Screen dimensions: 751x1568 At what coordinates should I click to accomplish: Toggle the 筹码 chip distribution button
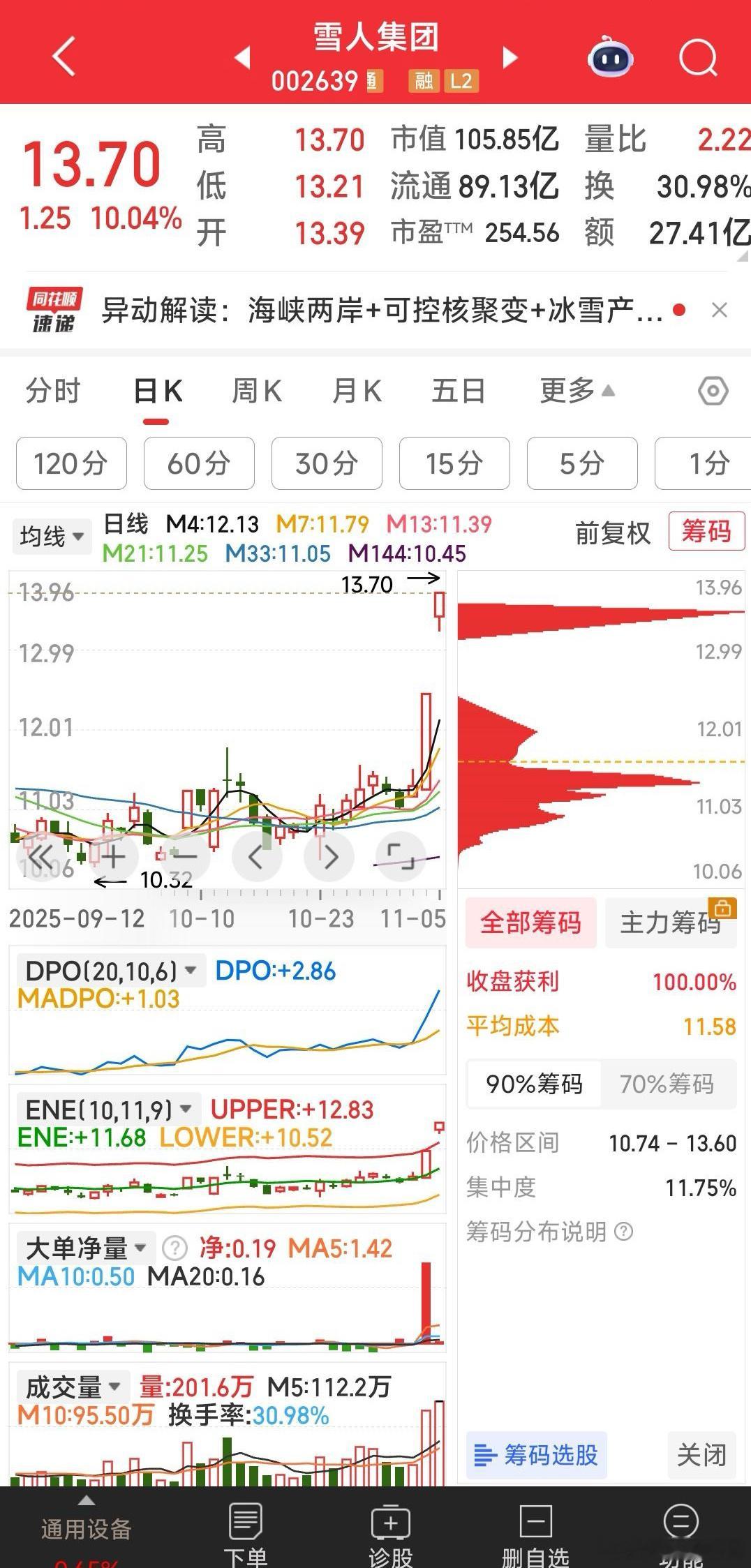pos(706,532)
